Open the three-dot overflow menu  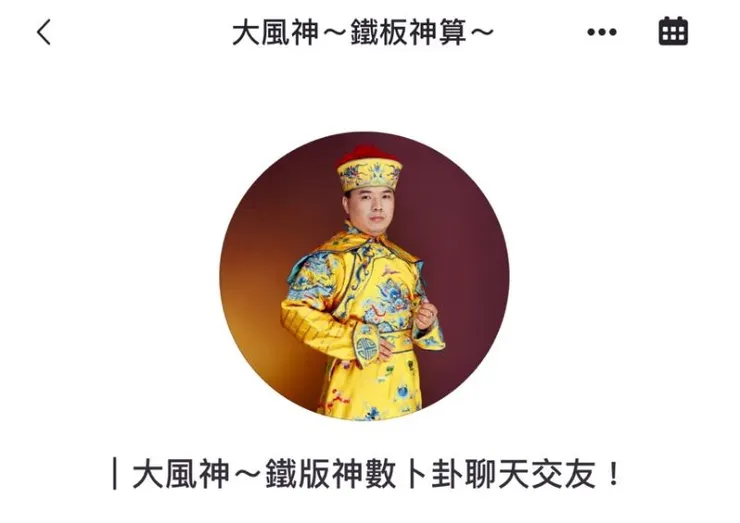coord(602,32)
